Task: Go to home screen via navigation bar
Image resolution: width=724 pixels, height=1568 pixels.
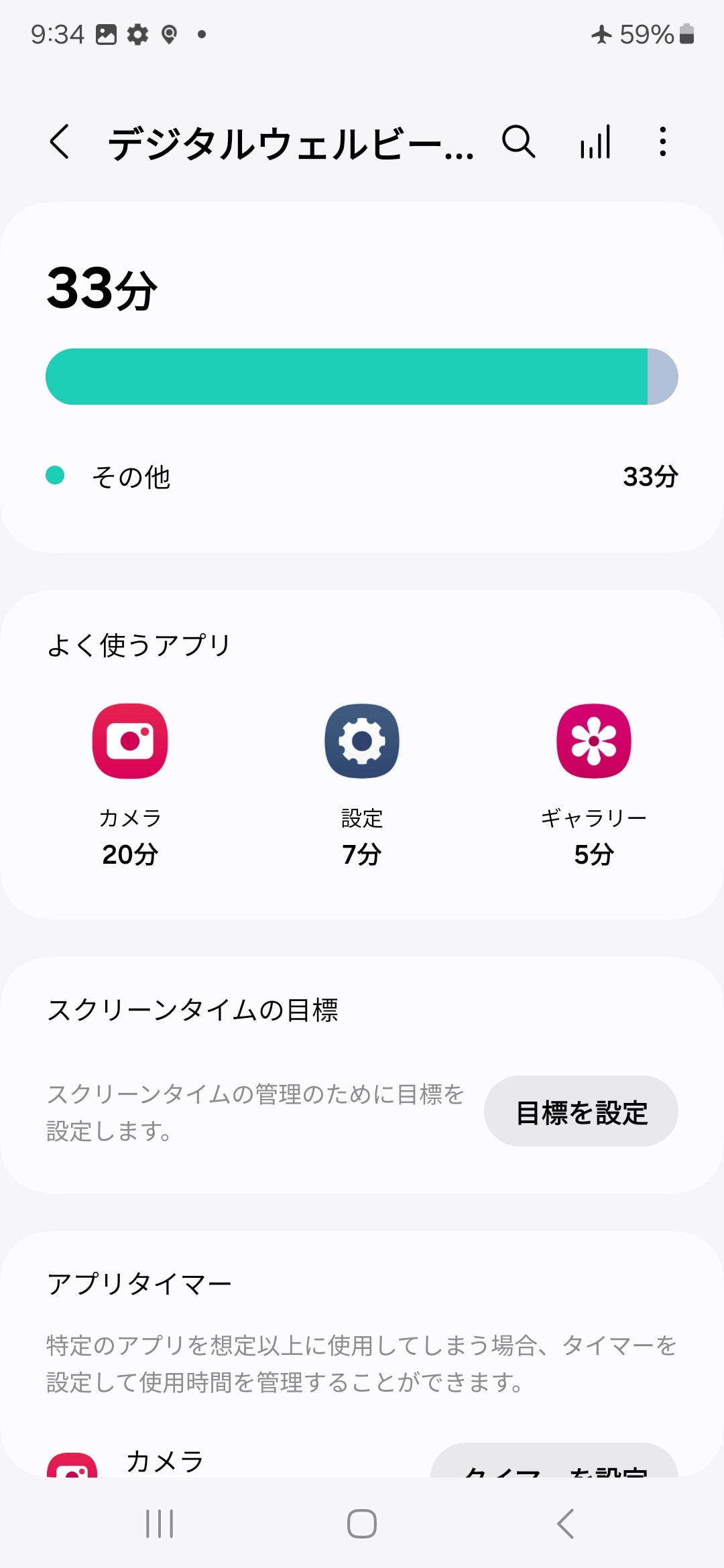Action: click(362, 1523)
